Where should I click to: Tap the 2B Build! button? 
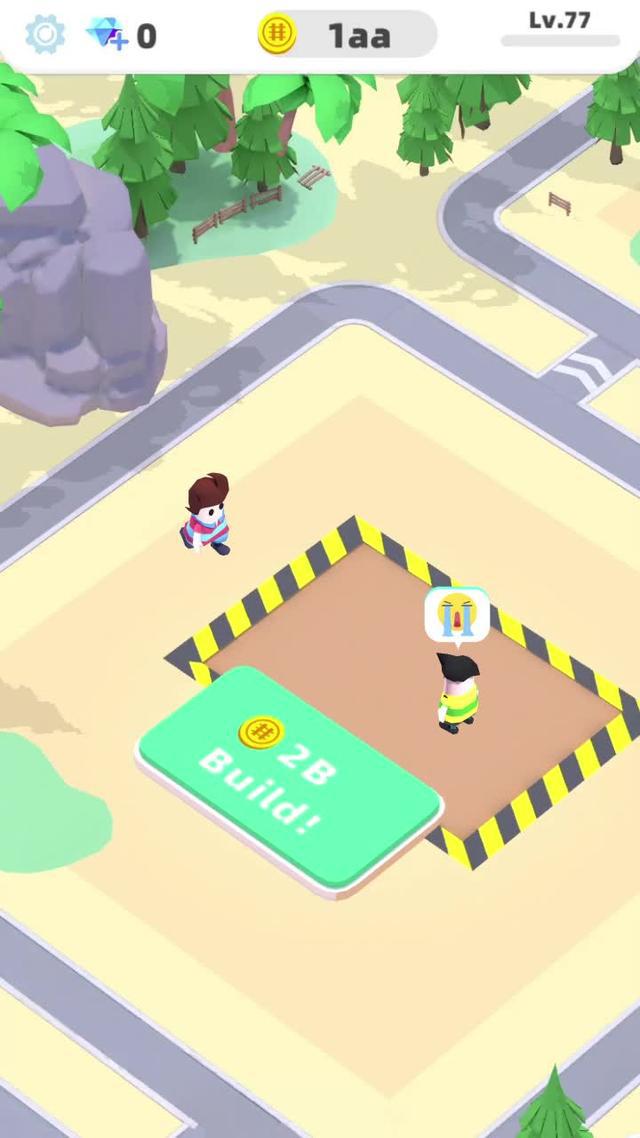(288, 776)
